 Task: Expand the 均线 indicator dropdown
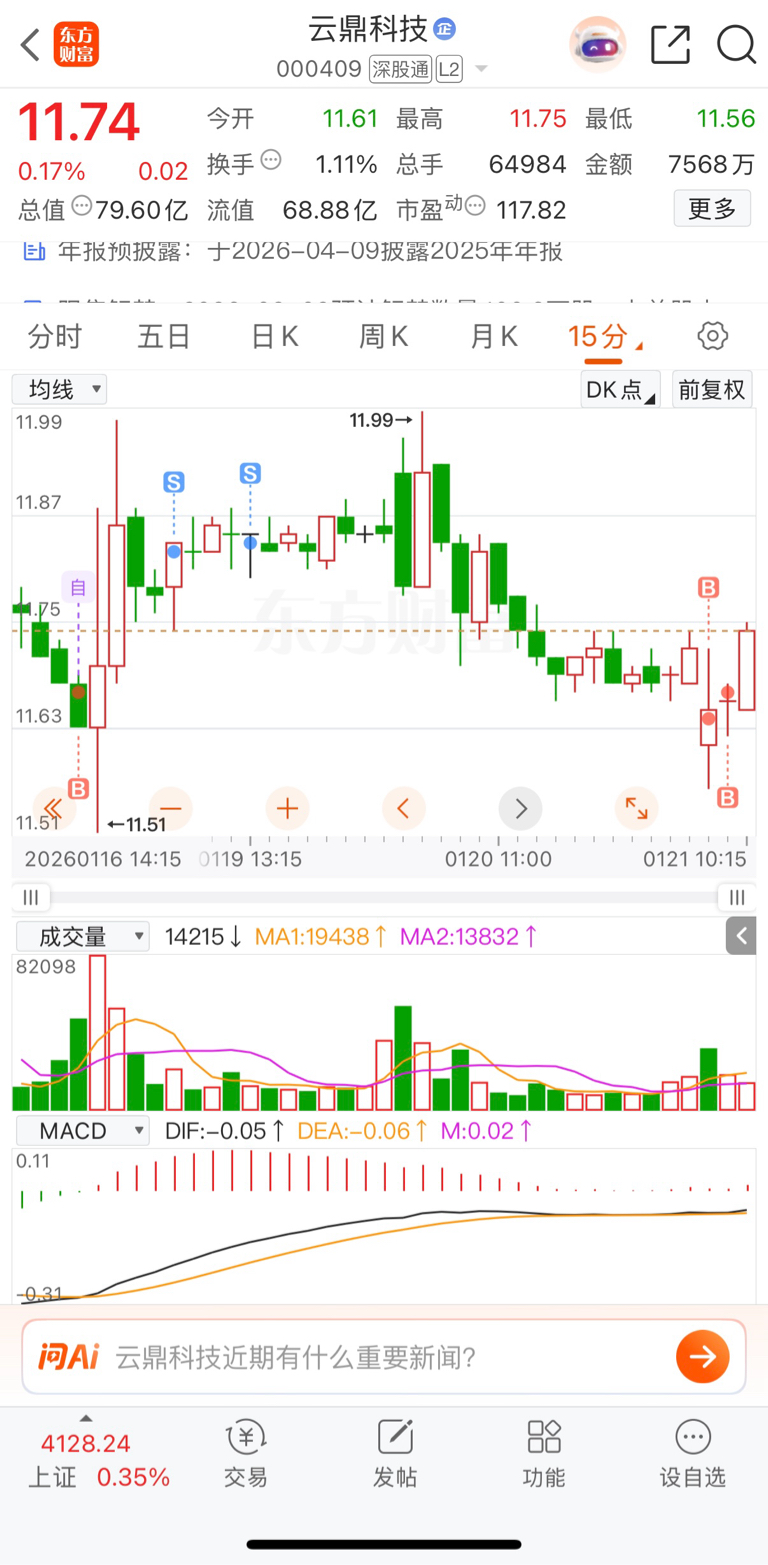tap(59, 389)
